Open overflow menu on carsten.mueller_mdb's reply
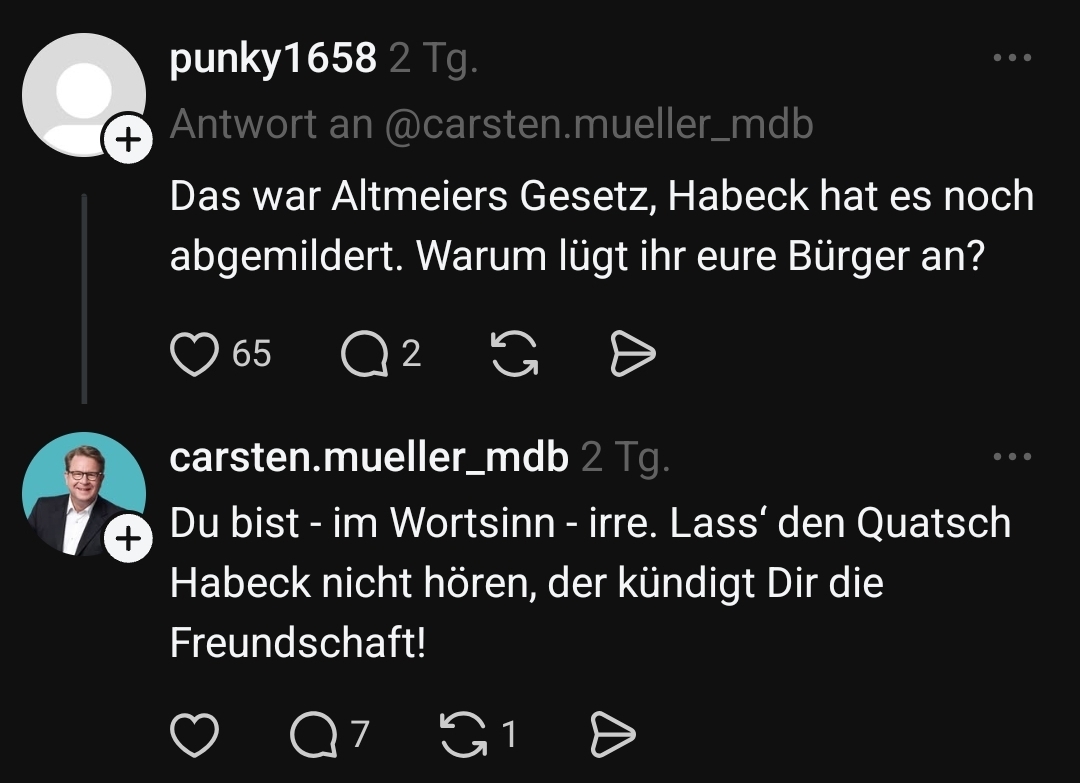 [x=1012, y=458]
